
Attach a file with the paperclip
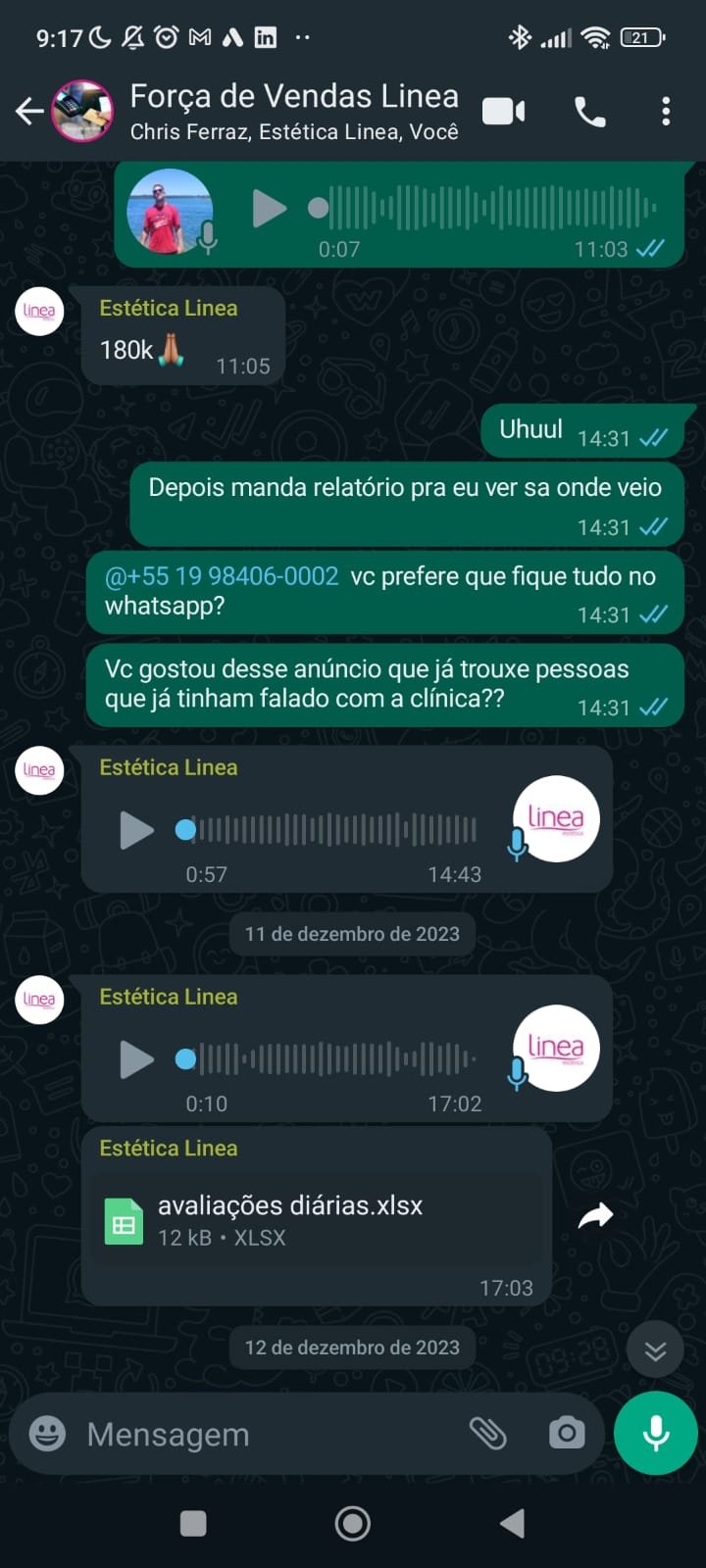(487, 1433)
